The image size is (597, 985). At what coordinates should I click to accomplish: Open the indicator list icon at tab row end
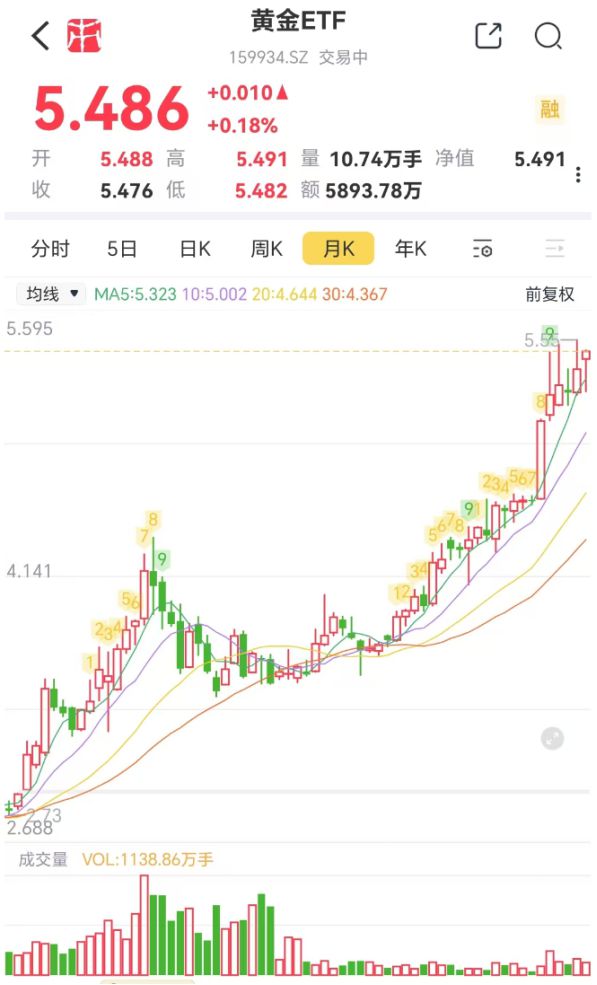click(x=554, y=249)
